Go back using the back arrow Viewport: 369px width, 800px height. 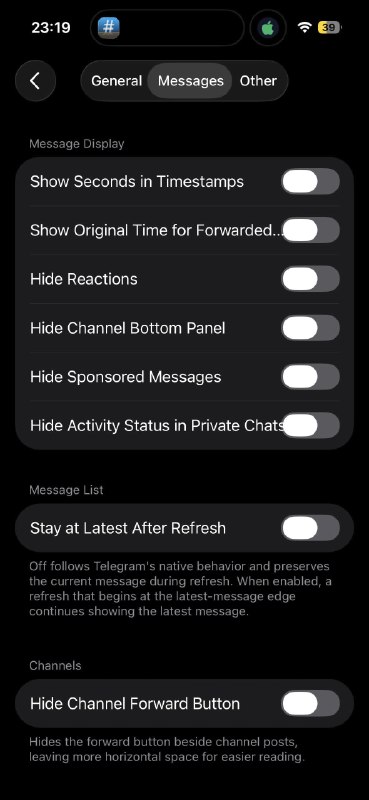[x=35, y=81]
